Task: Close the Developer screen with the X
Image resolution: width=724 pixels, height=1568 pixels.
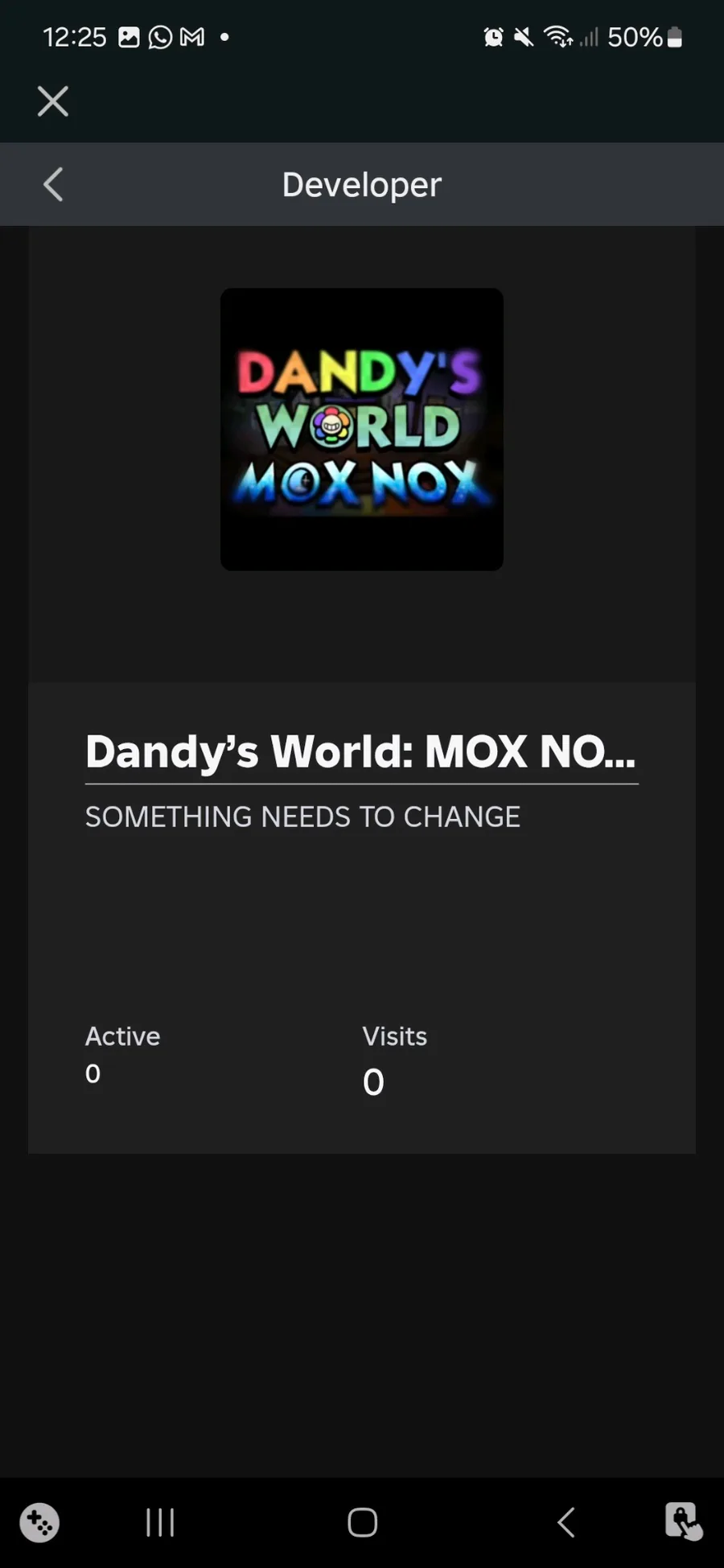Action: click(x=53, y=101)
